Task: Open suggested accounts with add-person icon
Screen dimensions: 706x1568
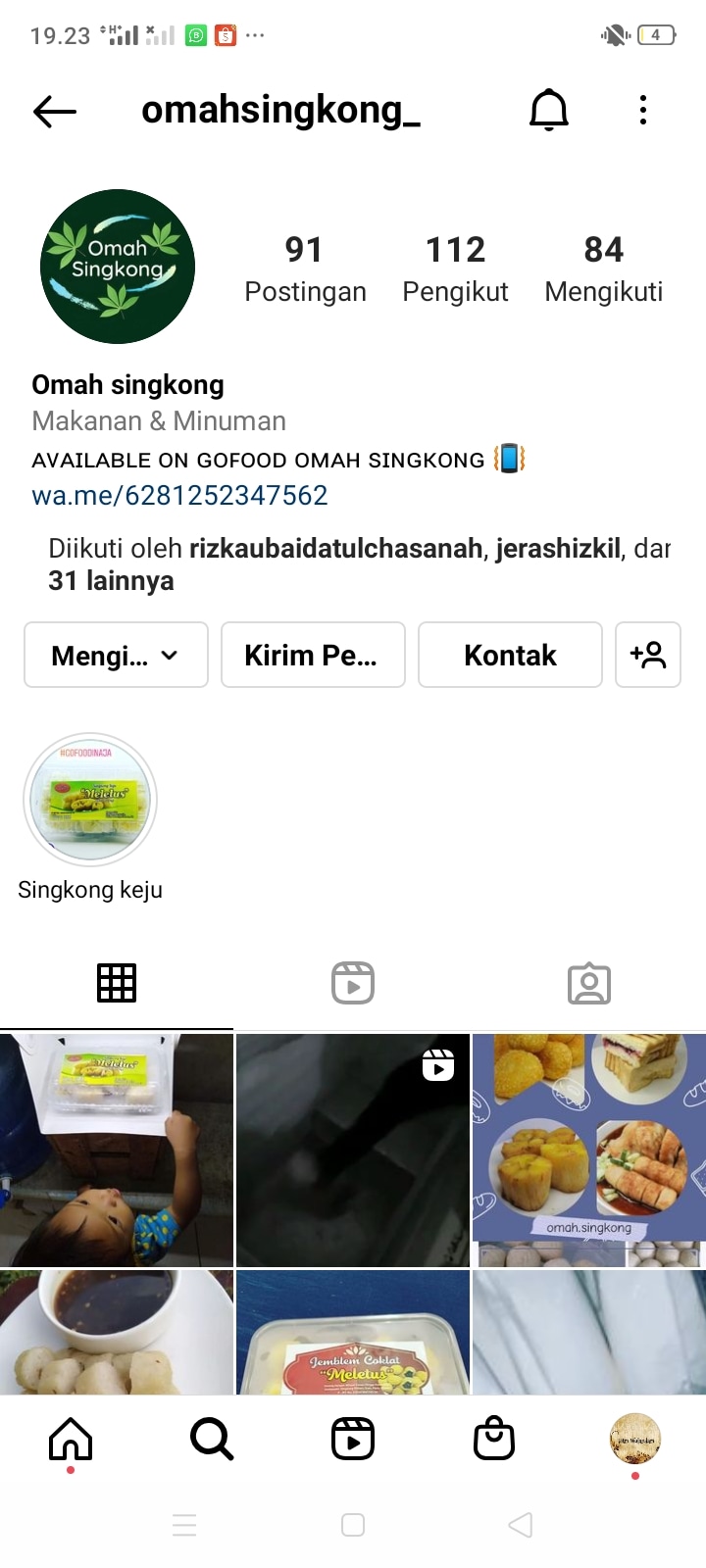Action: (x=647, y=655)
